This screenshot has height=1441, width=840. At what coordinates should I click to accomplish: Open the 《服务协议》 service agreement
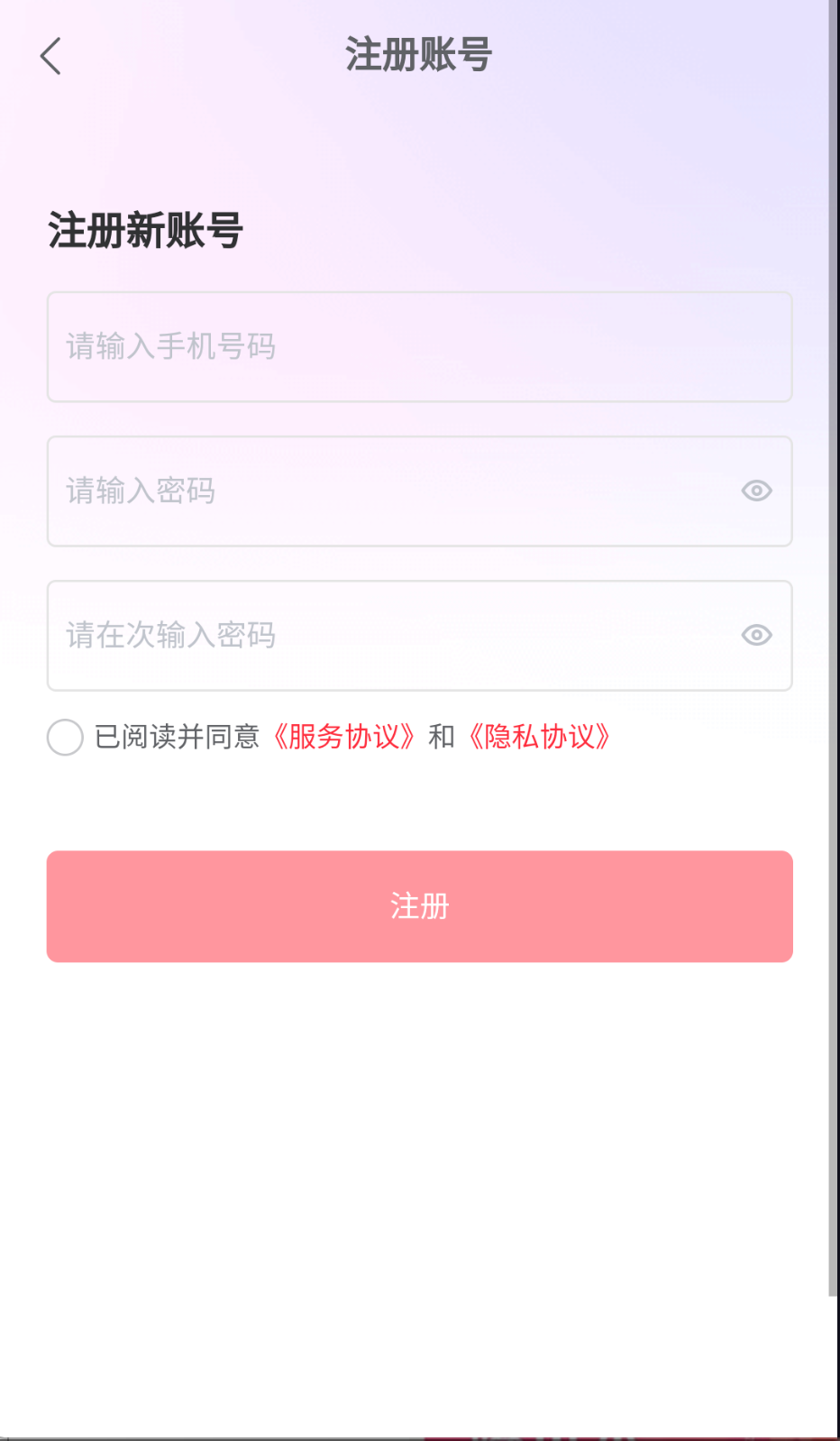tap(344, 738)
